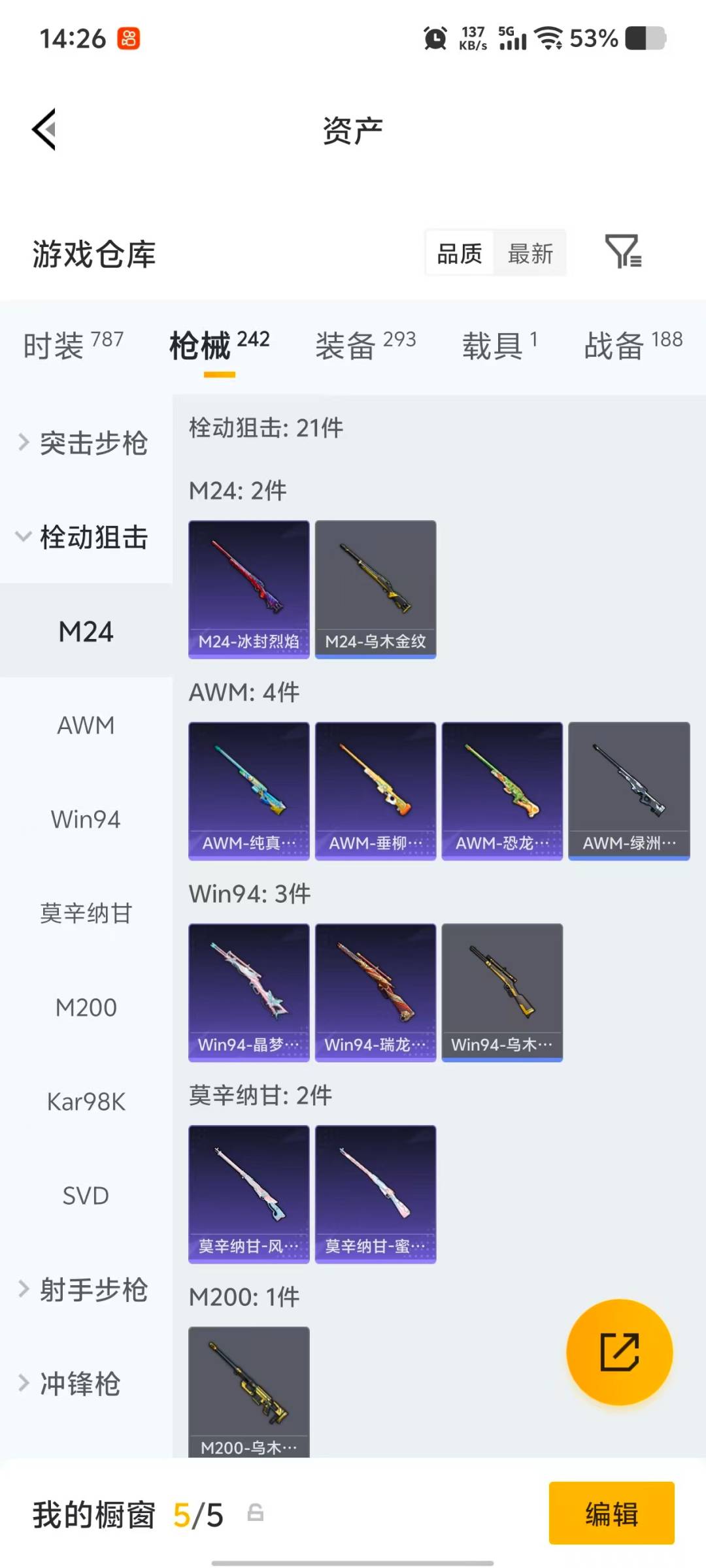
Task: Keep sorting on 最新
Action: point(531,253)
